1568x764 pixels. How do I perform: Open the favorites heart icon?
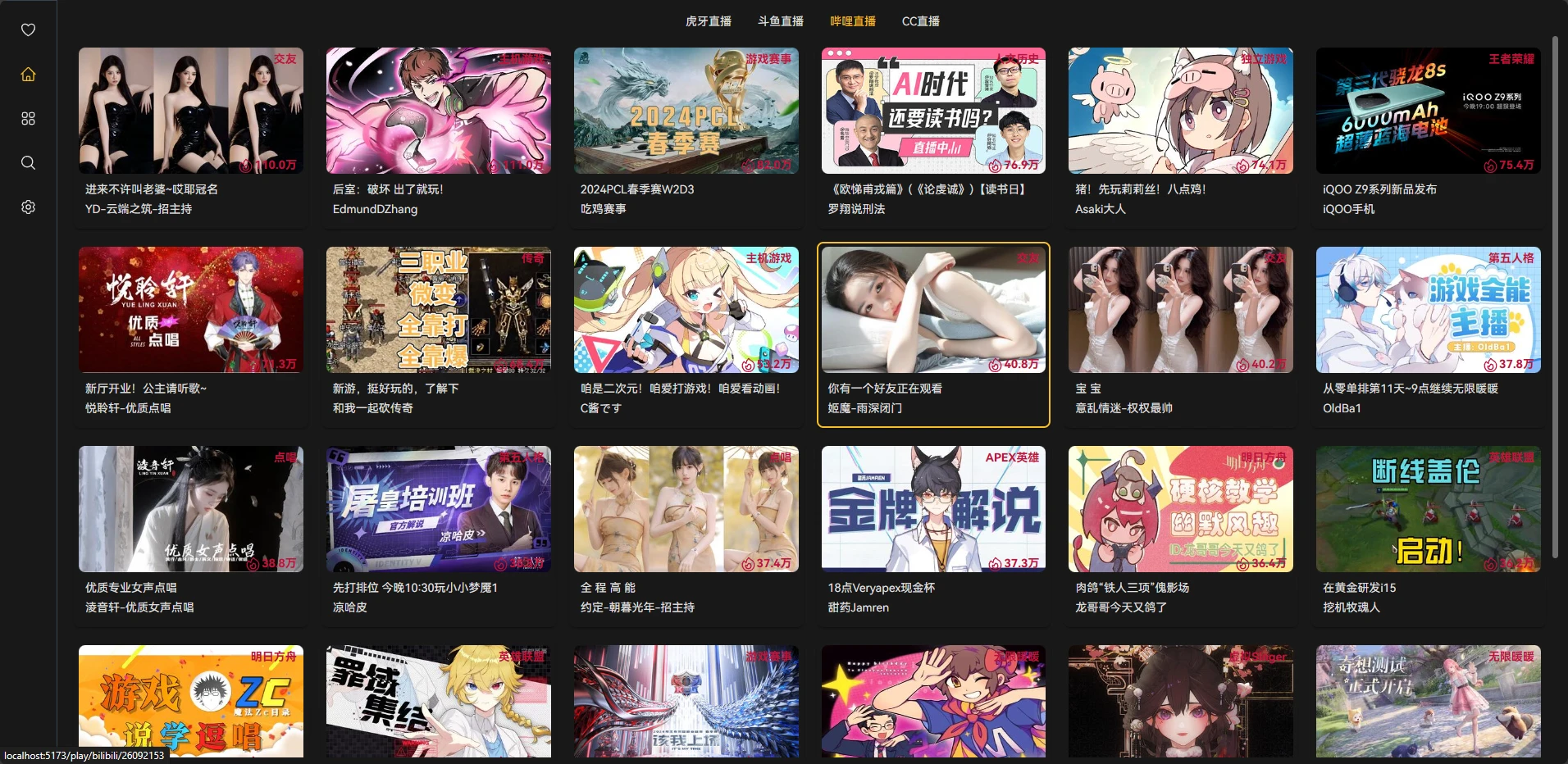(x=28, y=30)
